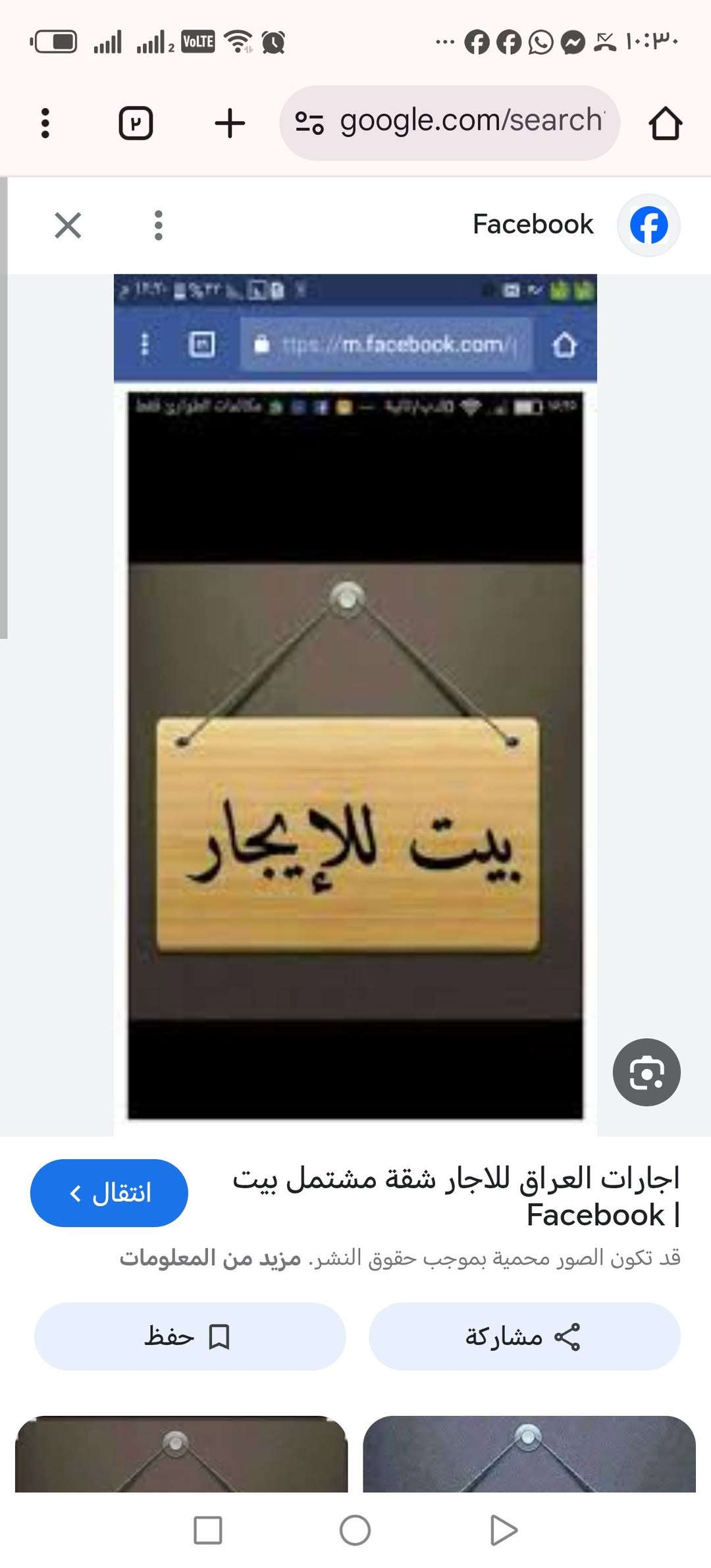Open the gray-blue related sign thumbnail
711x1568 pixels.
(x=529, y=1453)
